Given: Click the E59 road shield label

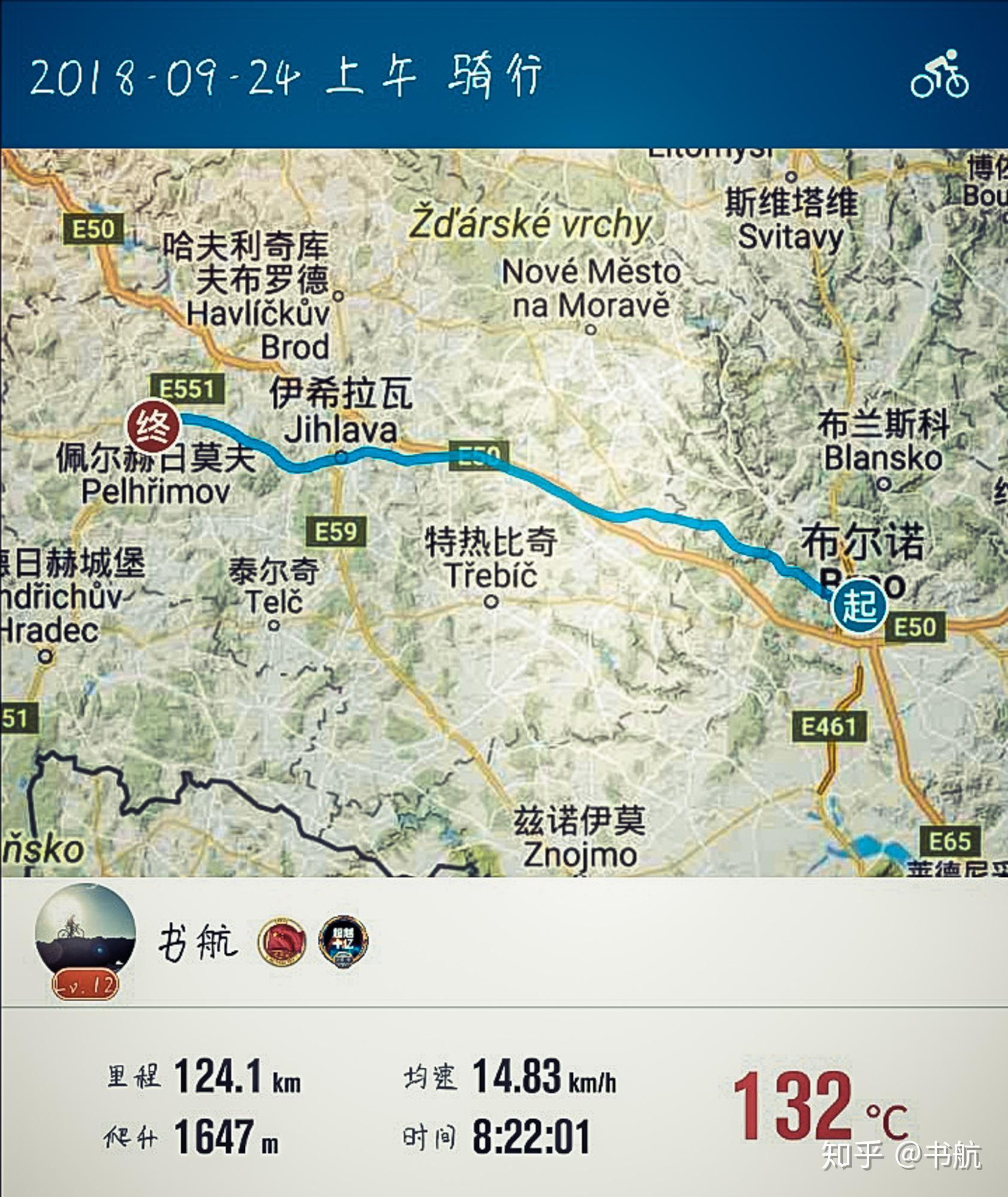Looking at the screenshot, I should [x=335, y=531].
